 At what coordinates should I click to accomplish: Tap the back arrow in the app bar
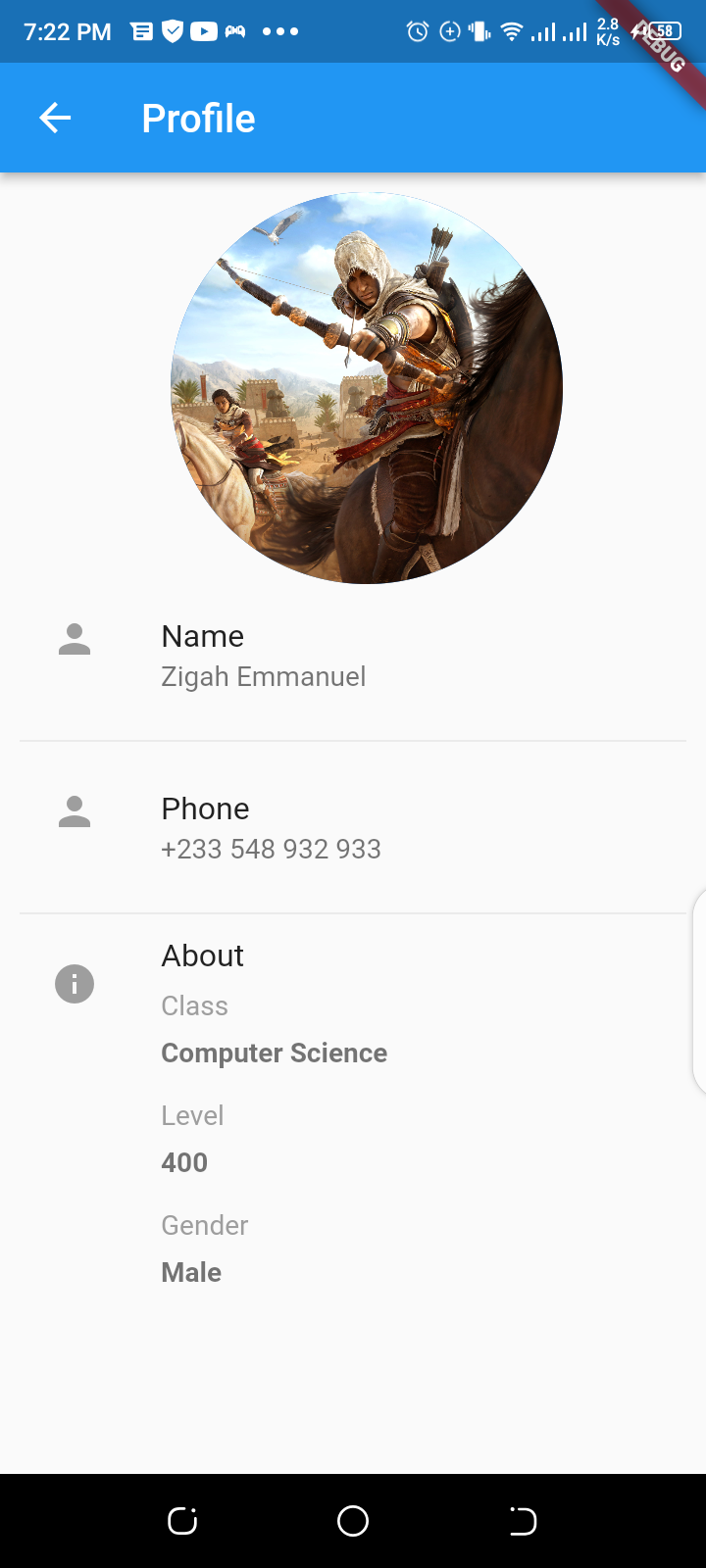55,118
